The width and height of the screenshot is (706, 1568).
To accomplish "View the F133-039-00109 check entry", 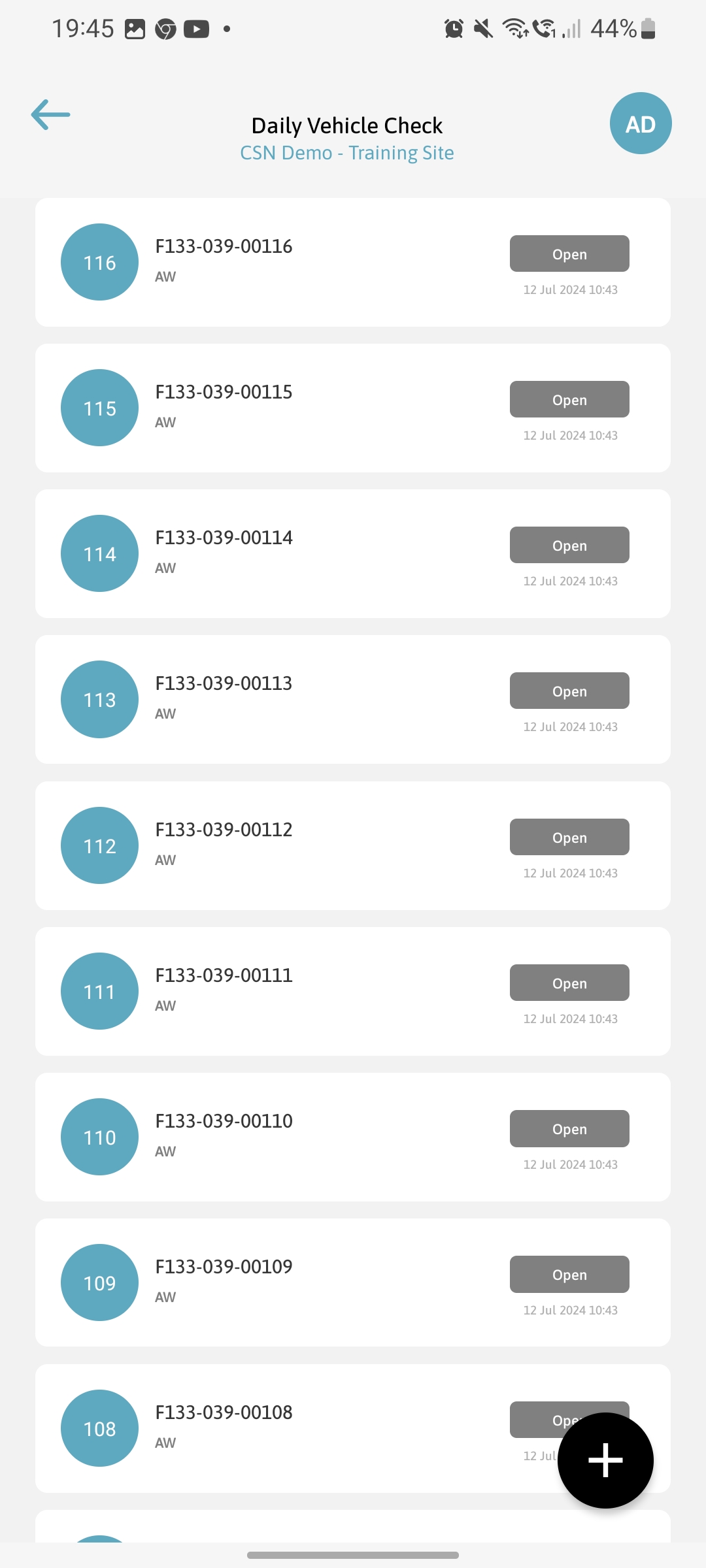I will (x=353, y=1282).
